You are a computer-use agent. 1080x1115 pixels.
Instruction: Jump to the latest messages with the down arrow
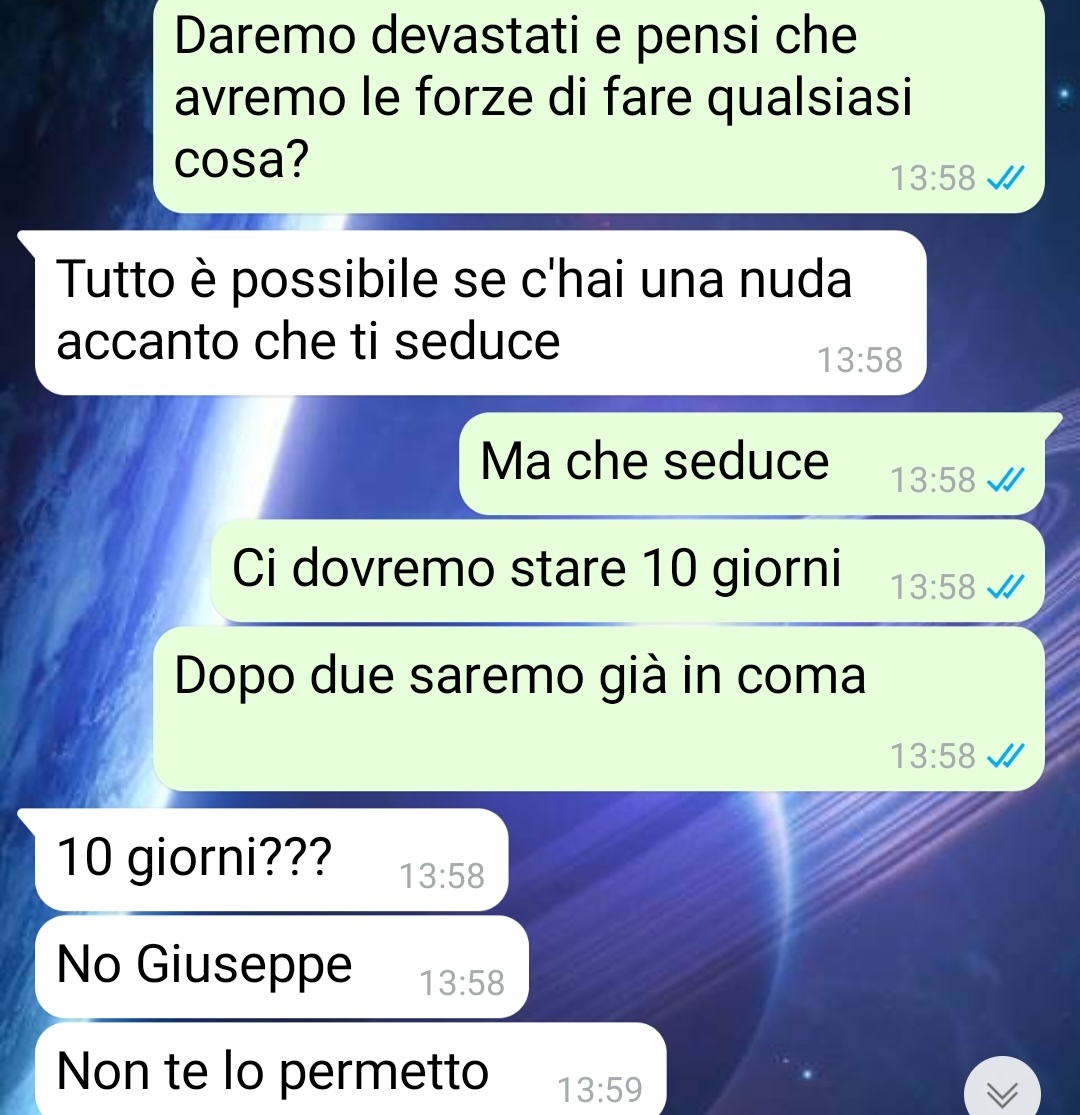1003,1091
